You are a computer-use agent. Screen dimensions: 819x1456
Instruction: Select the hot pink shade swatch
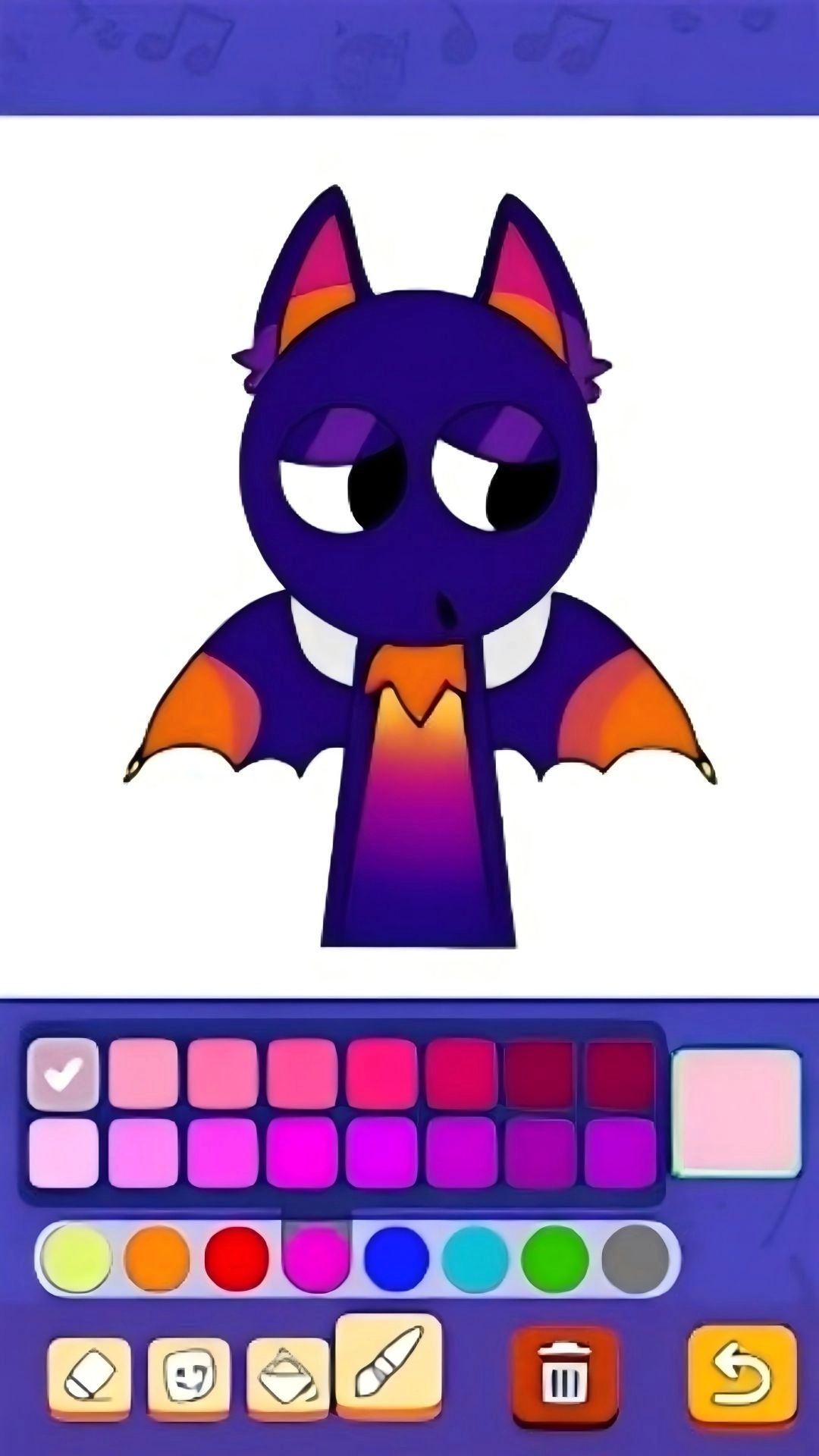[381, 1074]
